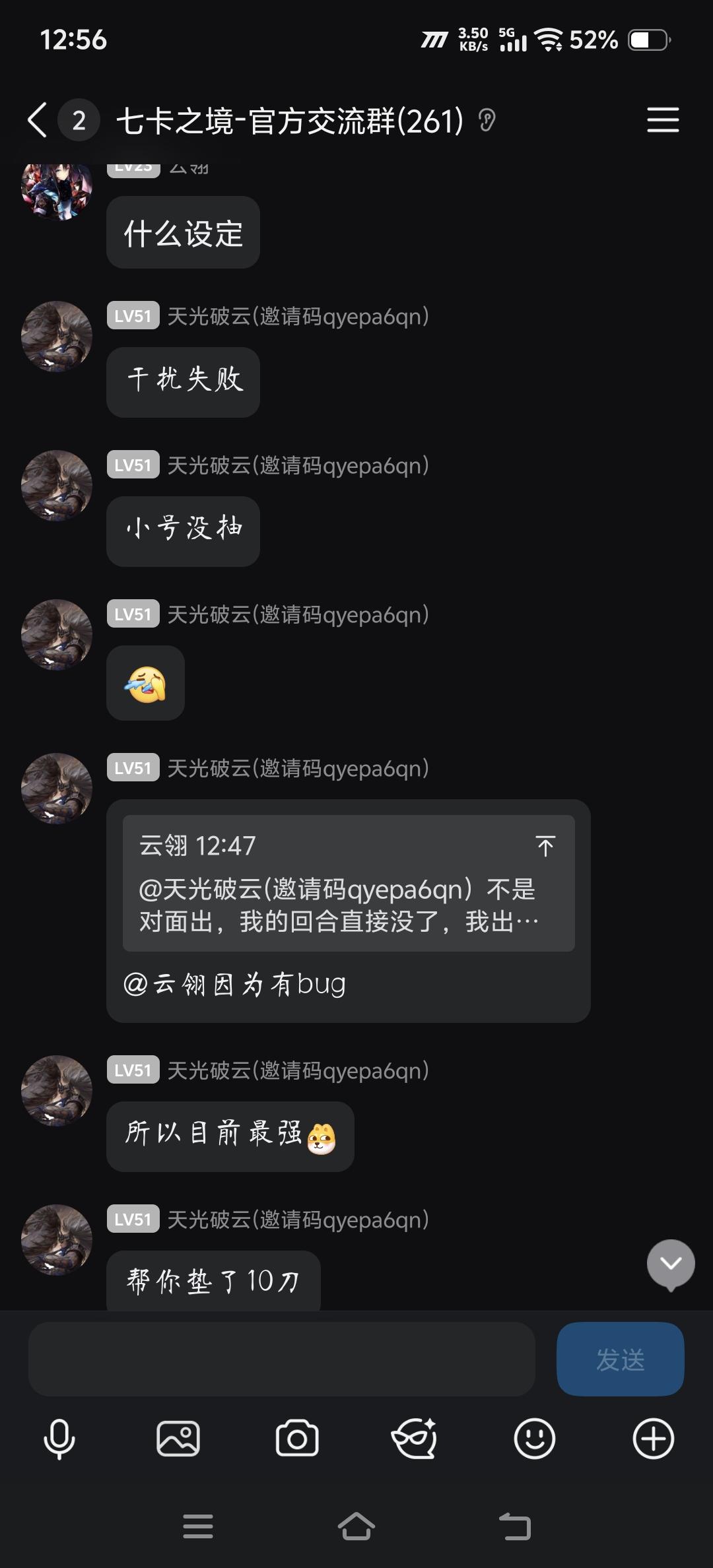Tap the message input field
This screenshot has width=713, height=1568.
coord(281,1359)
